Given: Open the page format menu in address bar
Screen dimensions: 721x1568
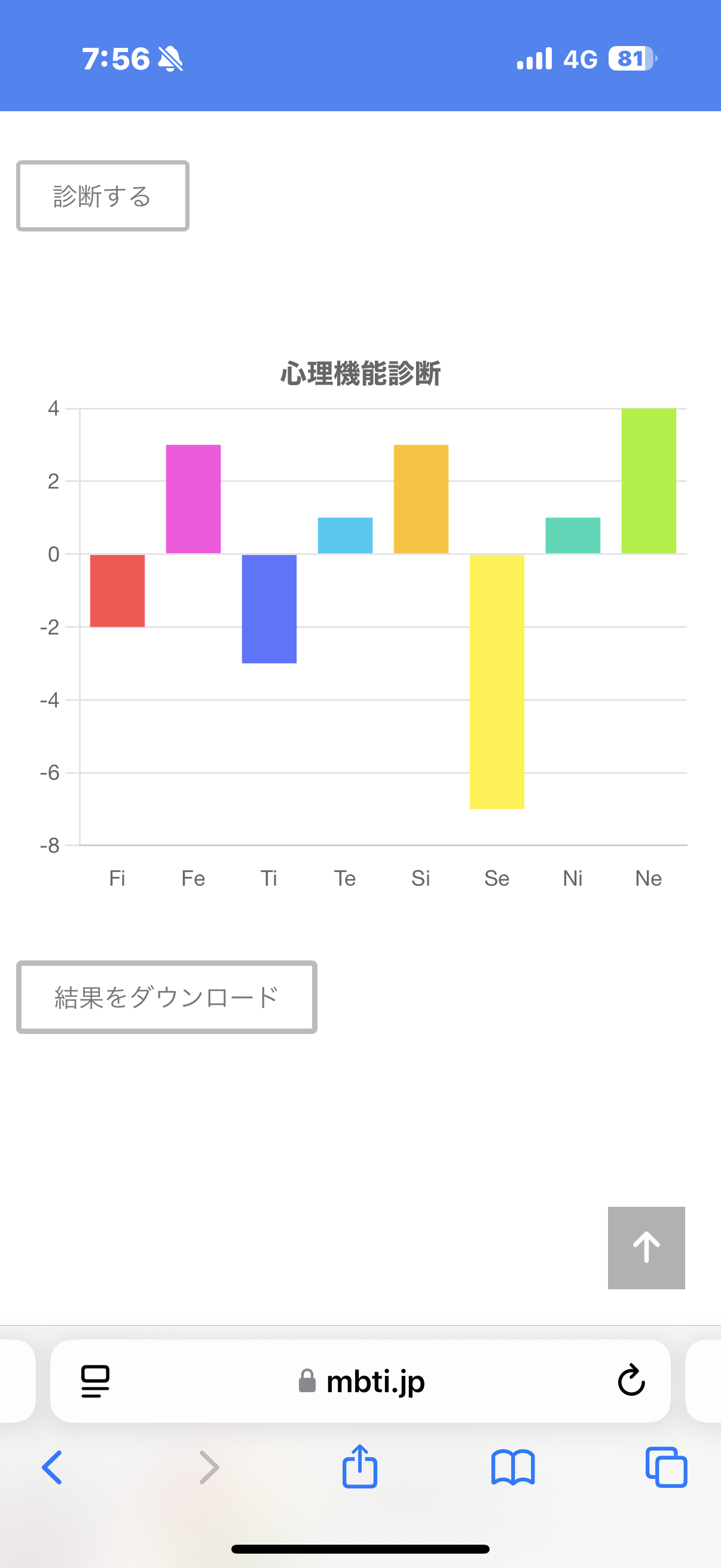Looking at the screenshot, I should click(96, 1381).
